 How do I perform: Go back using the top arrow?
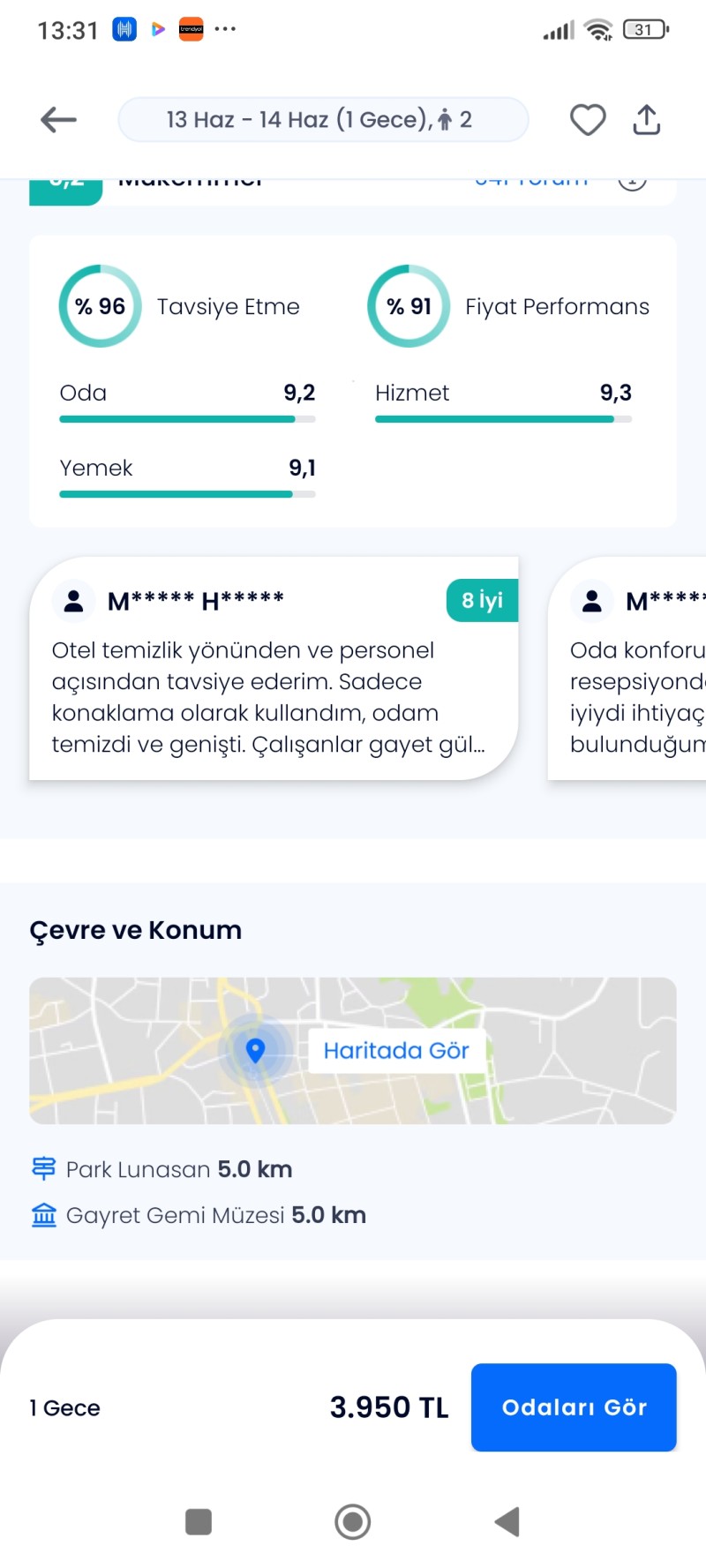click(x=59, y=119)
